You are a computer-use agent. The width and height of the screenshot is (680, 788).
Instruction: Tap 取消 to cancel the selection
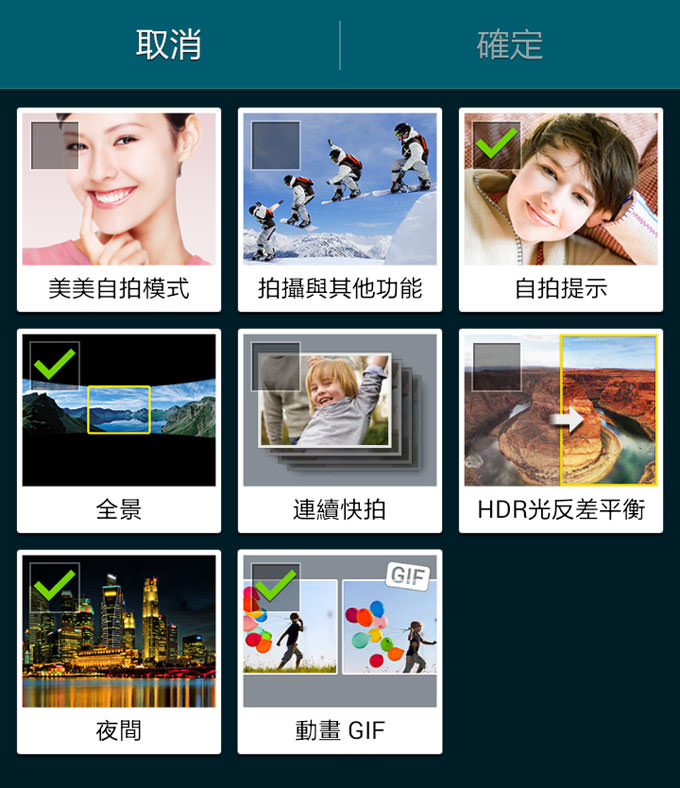point(168,44)
